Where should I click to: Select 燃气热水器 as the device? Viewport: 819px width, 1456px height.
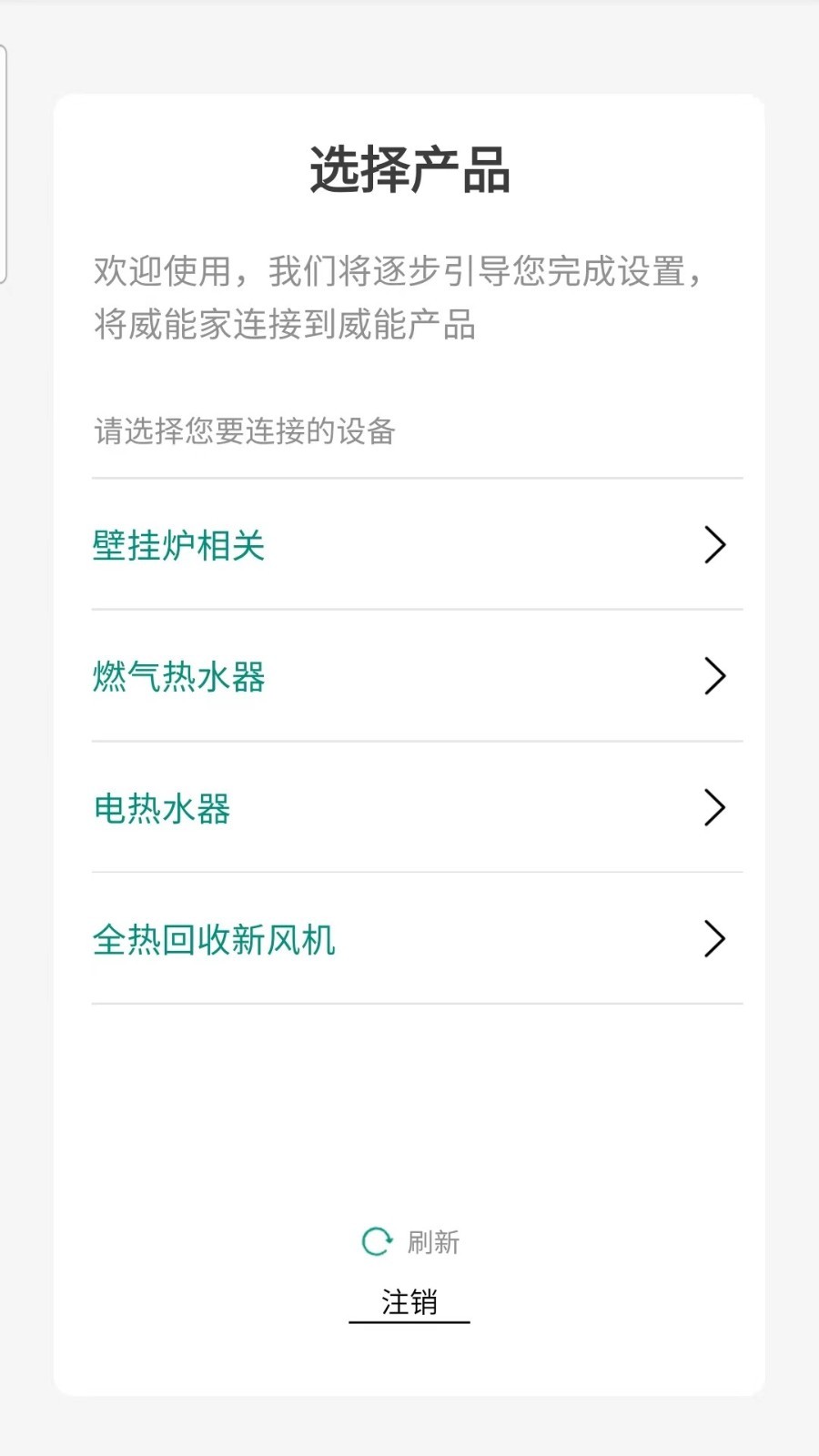click(417, 675)
